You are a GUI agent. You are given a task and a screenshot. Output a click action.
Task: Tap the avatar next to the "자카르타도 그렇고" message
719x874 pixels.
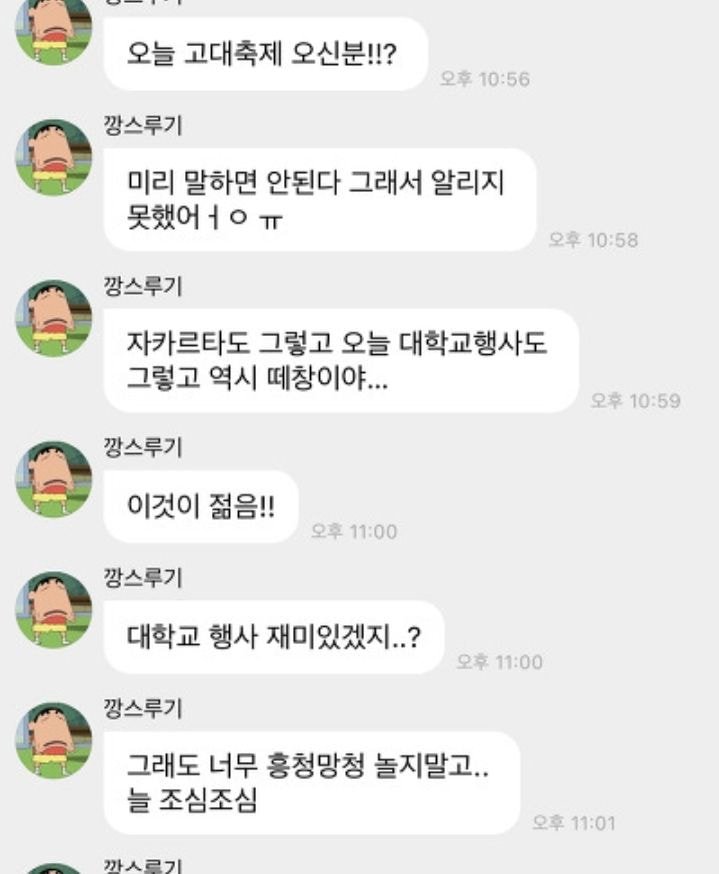click(x=53, y=318)
